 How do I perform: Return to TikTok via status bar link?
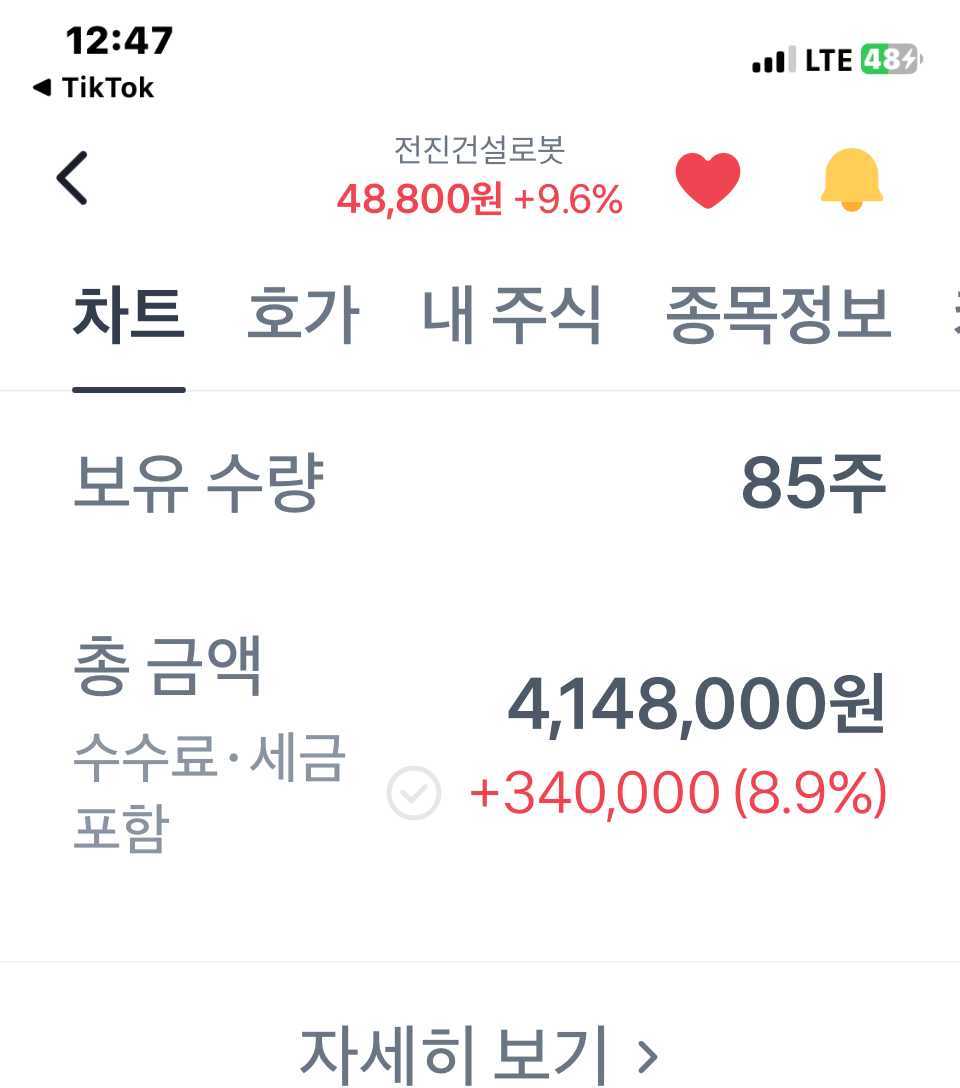[94, 88]
